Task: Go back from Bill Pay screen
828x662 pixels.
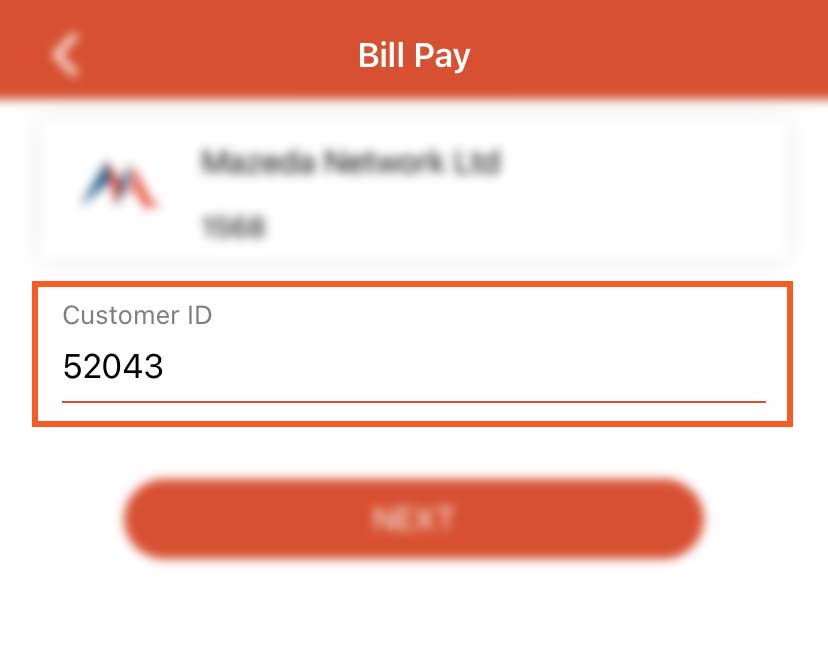Action: coord(66,54)
